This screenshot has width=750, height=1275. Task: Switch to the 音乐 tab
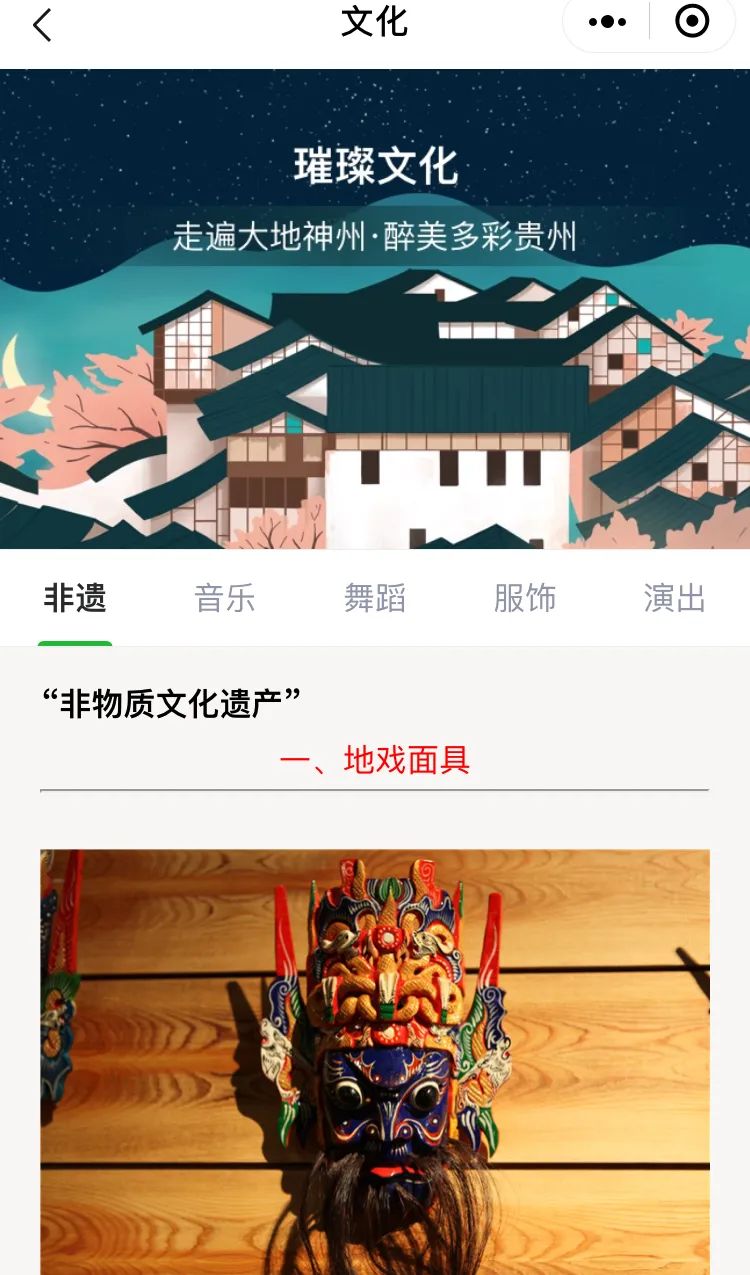(225, 598)
